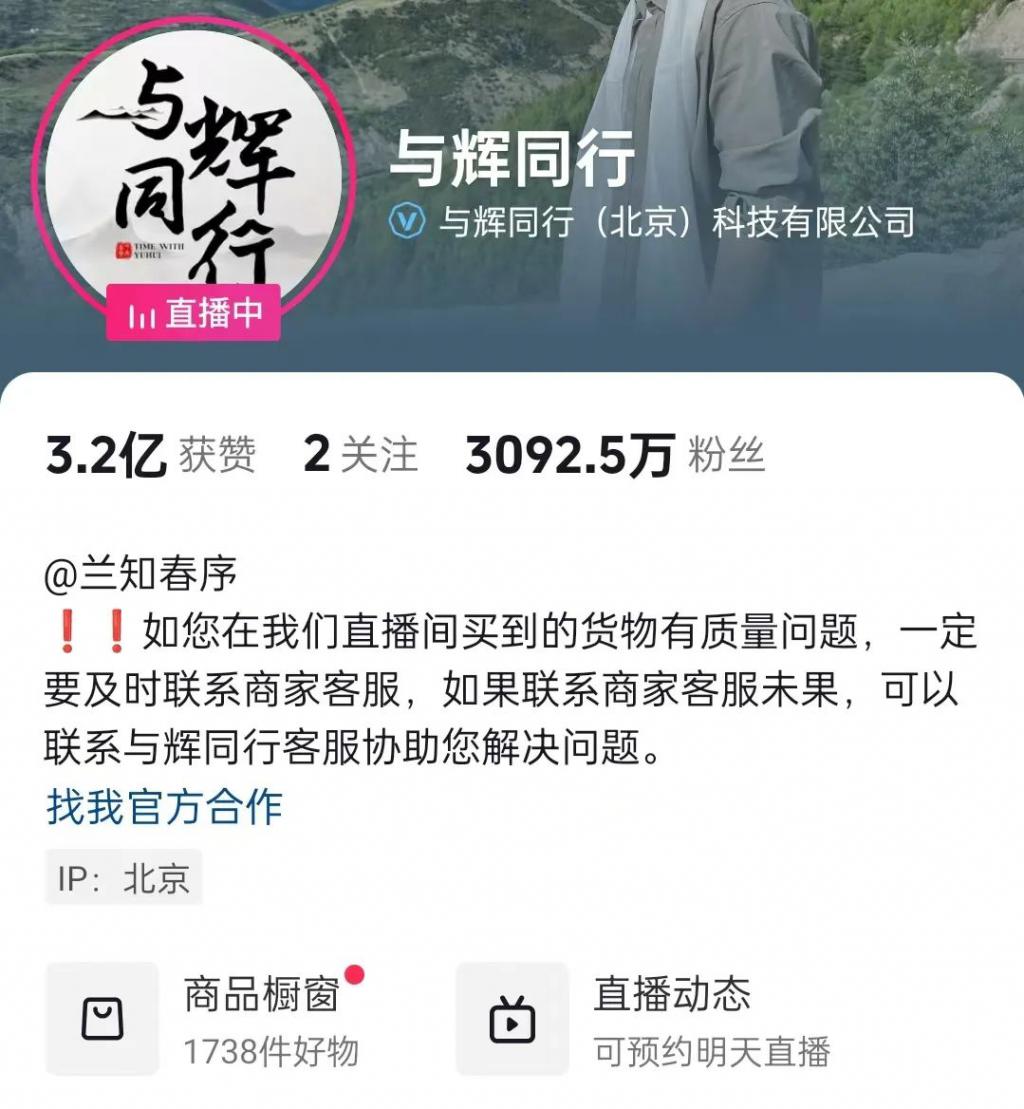View the 关注 following list

click(360, 455)
